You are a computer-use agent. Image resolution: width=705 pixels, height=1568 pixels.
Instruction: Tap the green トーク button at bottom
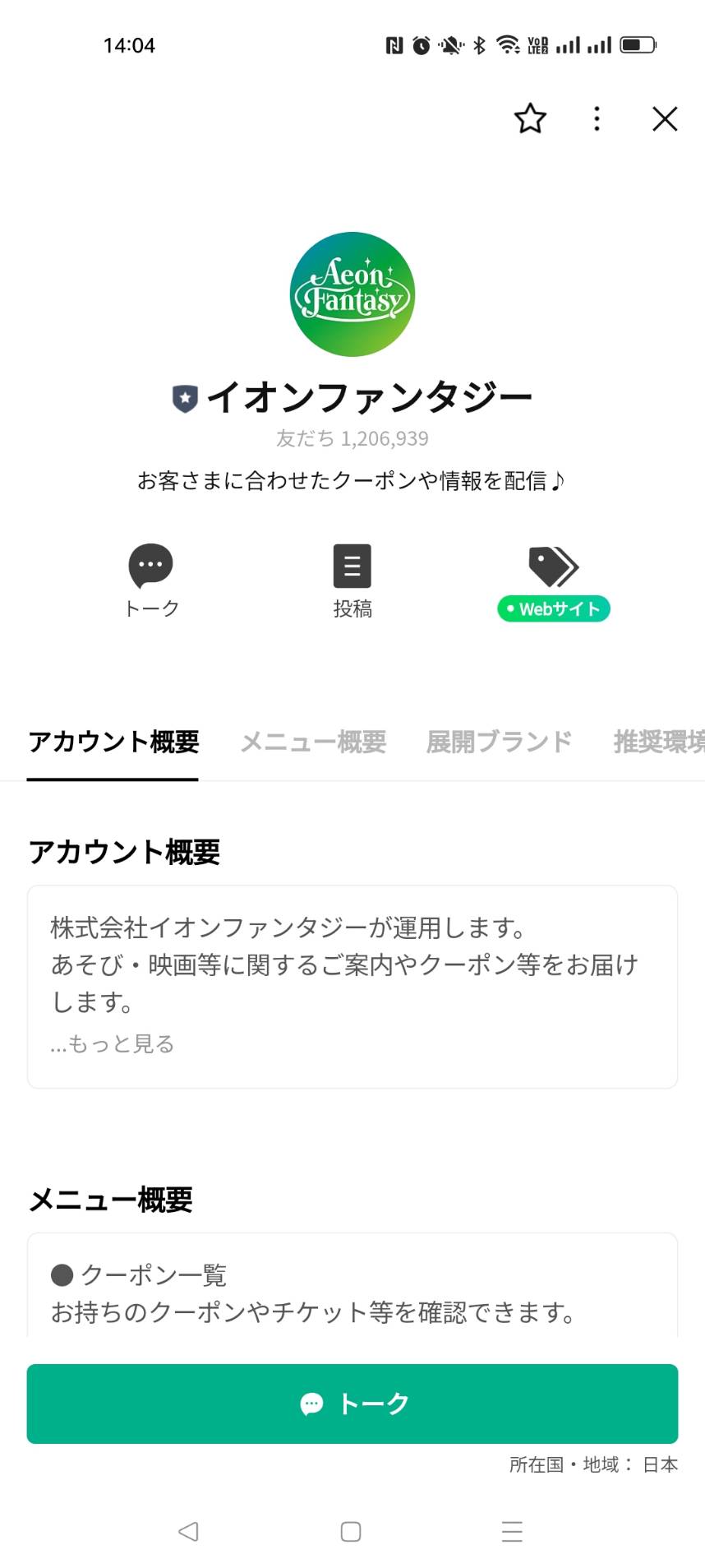click(352, 1404)
